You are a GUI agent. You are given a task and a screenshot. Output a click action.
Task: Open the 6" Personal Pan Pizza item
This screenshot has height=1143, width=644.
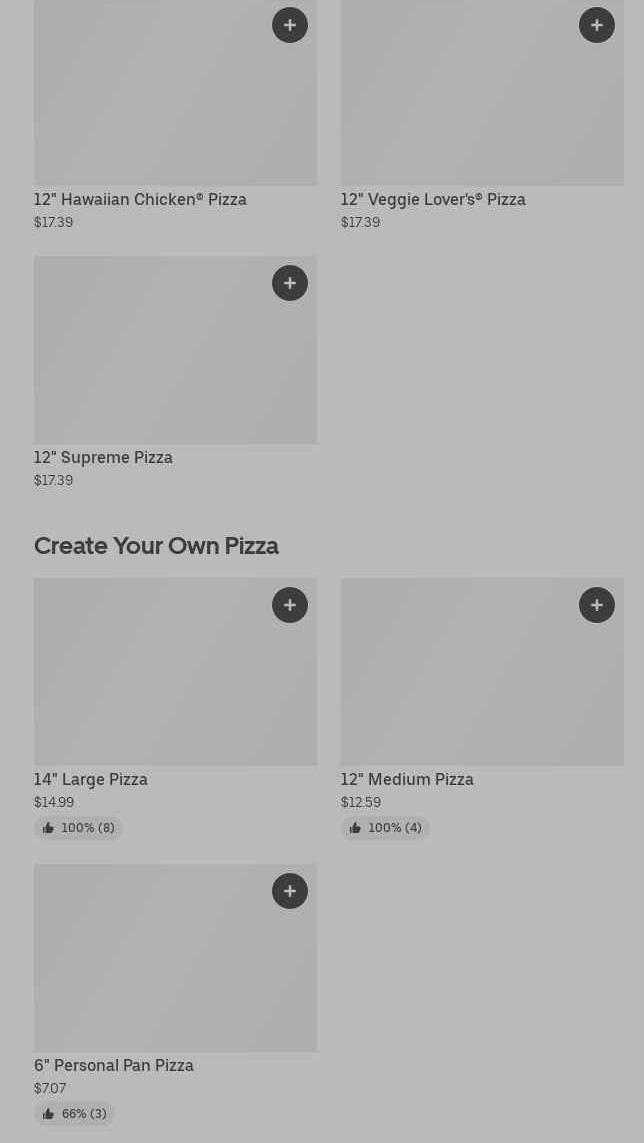[114, 1065]
